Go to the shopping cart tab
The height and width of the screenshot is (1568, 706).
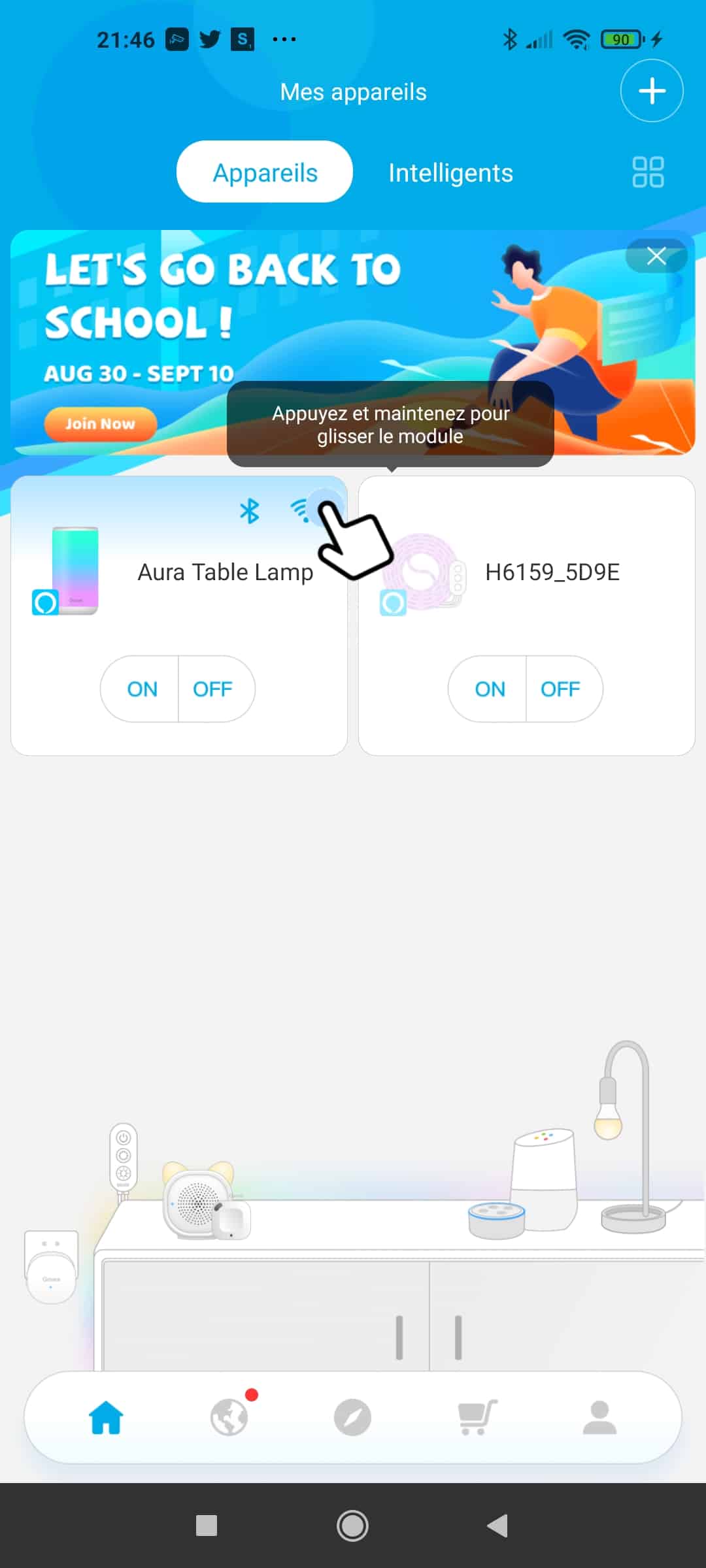477,1417
